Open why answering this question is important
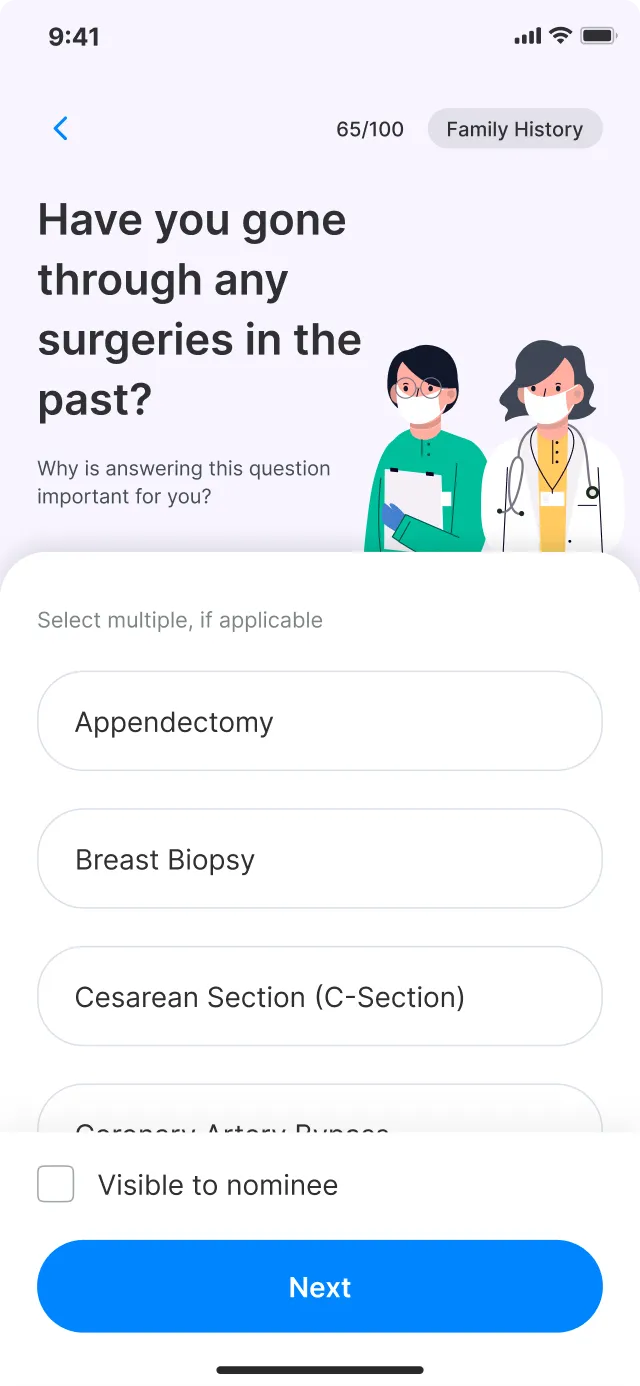This screenshot has width=640, height=1386. click(x=183, y=482)
